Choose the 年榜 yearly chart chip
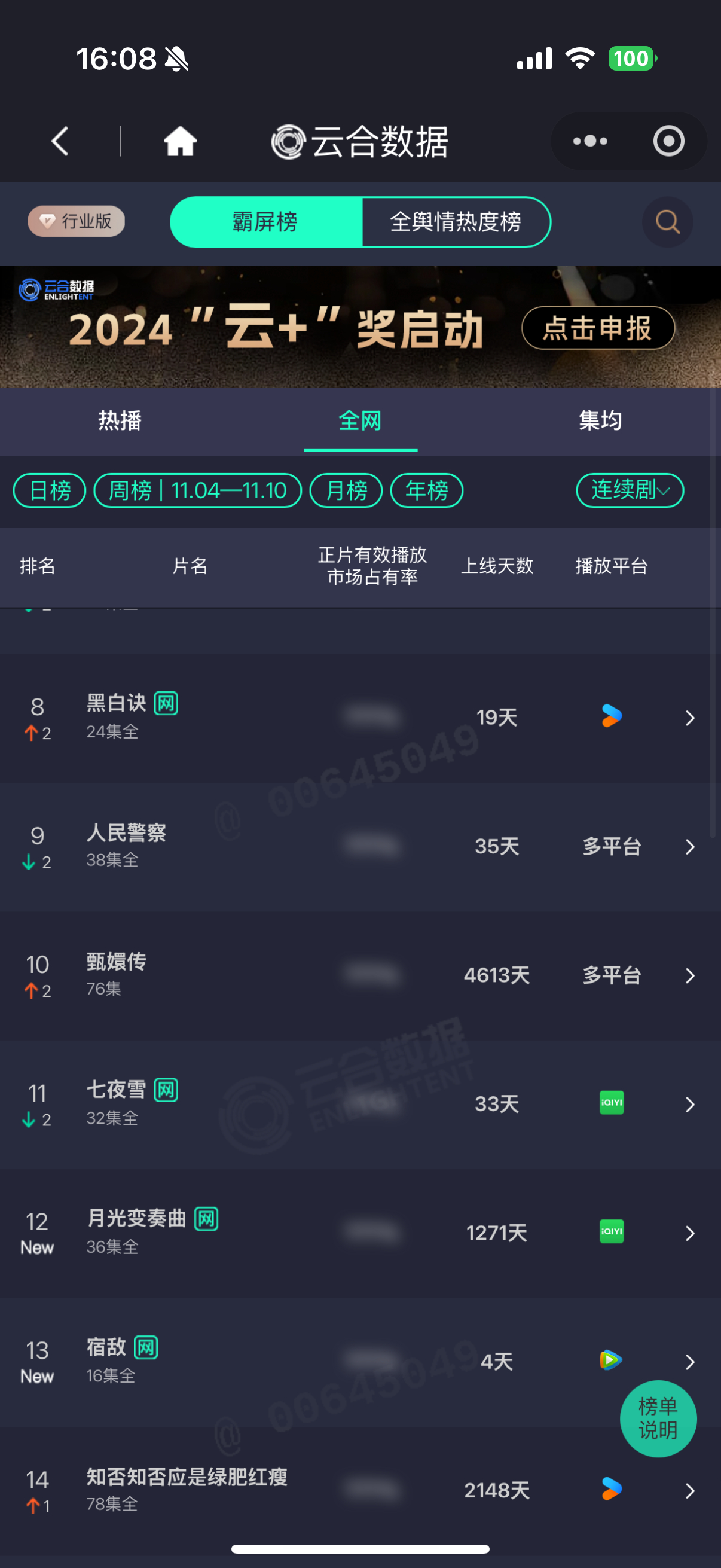Screen dimensions: 721x1568 point(426,490)
